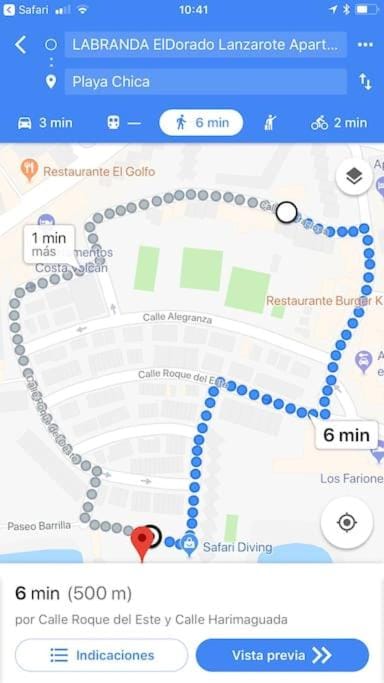
Task: Select the public transit mode
Action: (x=124, y=123)
